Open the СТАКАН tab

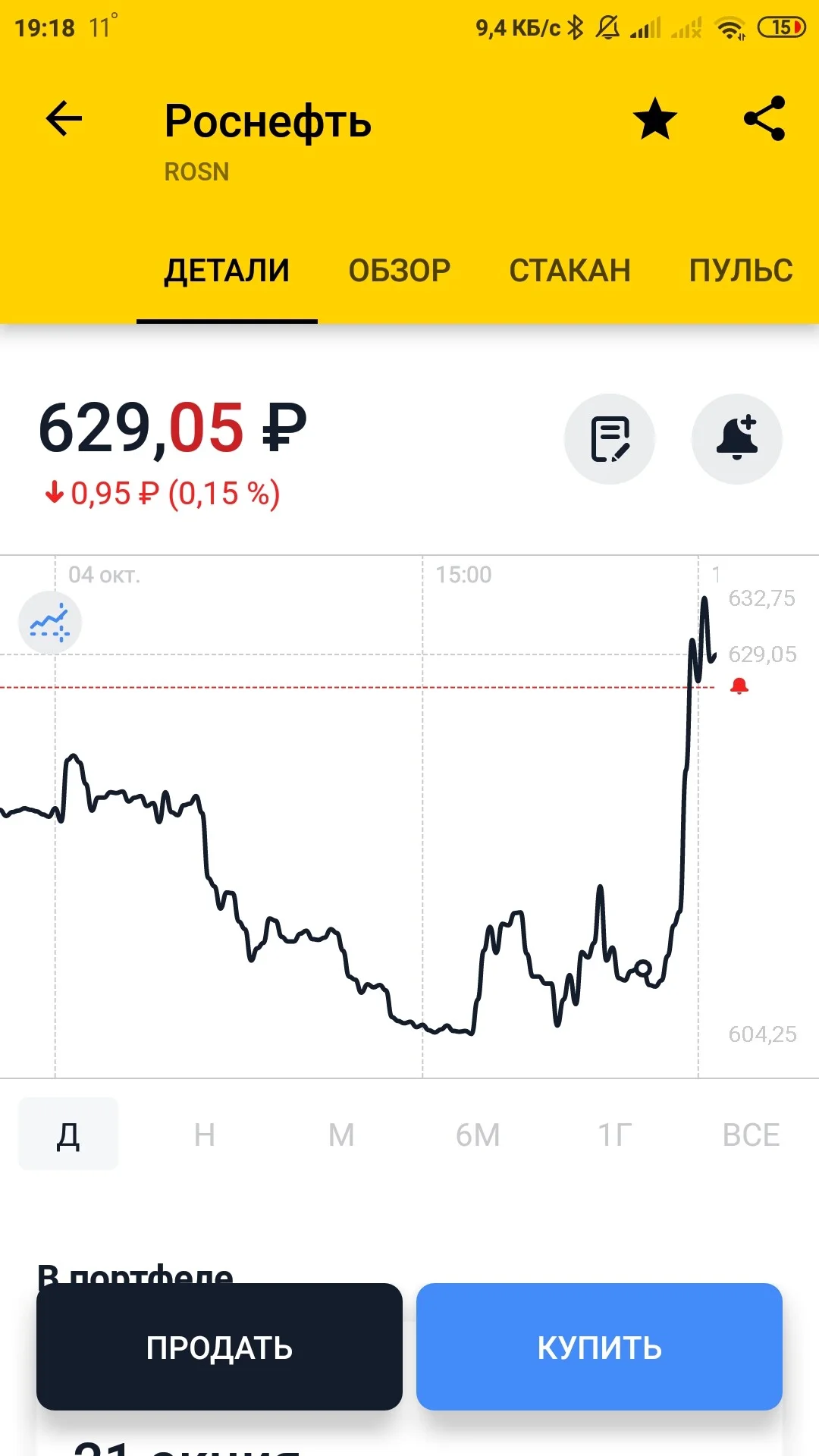[570, 271]
